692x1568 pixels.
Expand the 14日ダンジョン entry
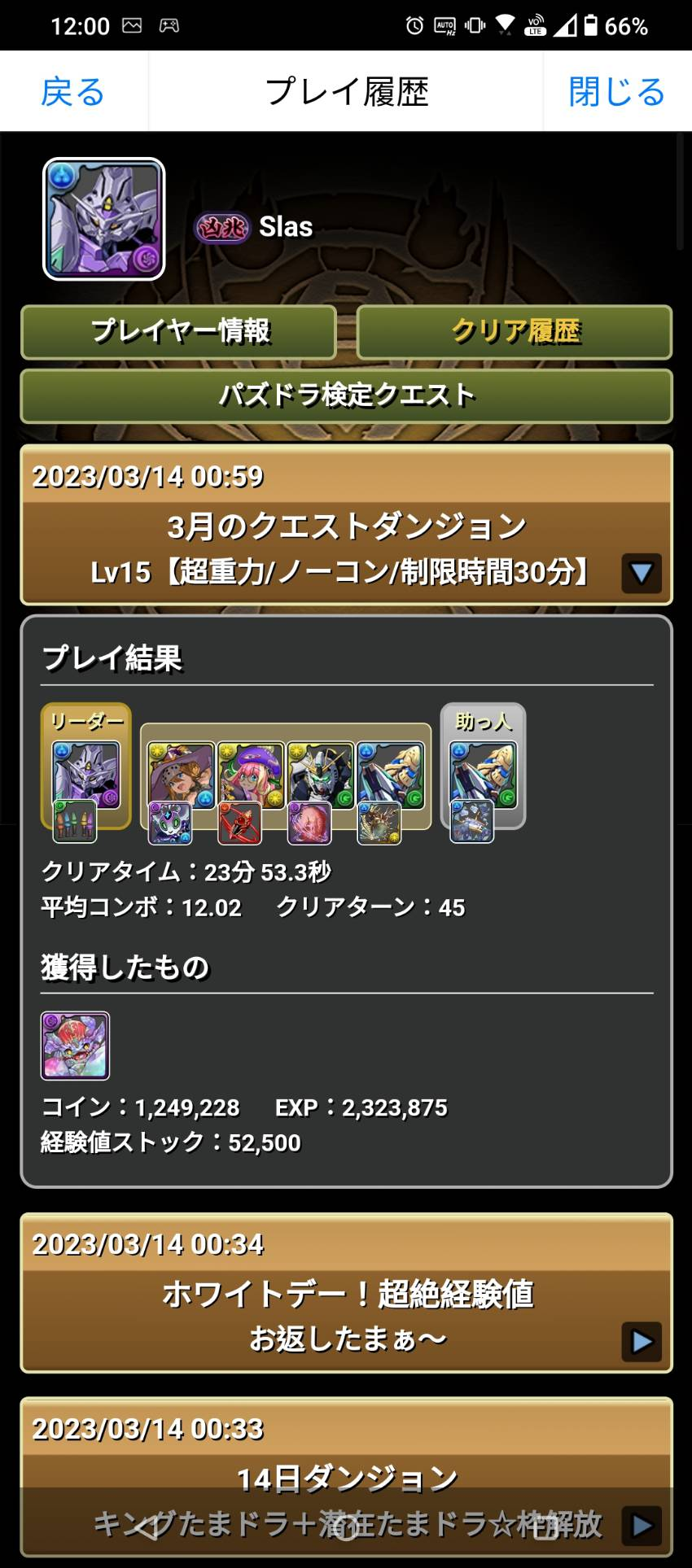coord(641,1525)
